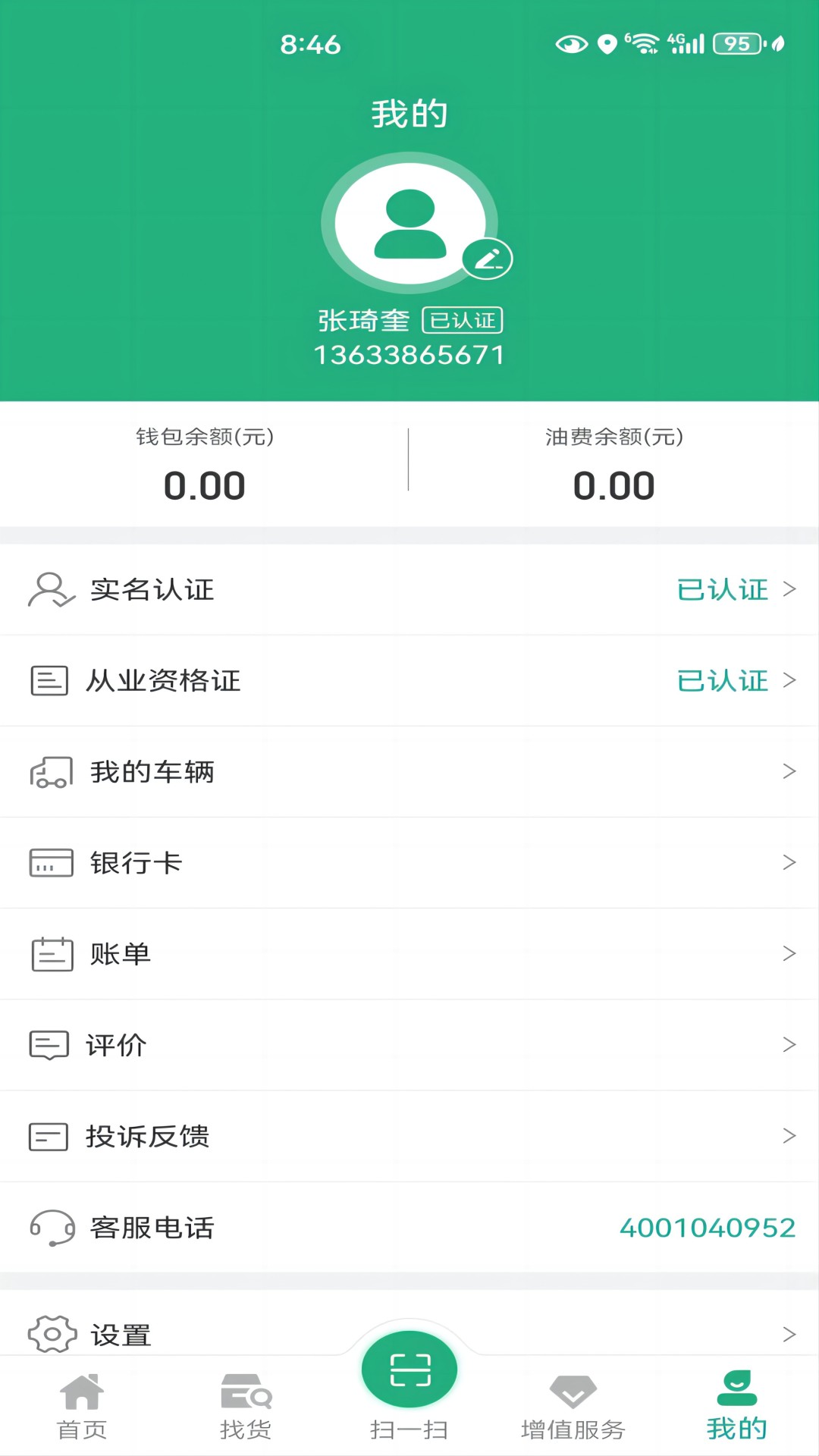
Task: Select the 实名认证 certified status
Action: click(x=723, y=589)
